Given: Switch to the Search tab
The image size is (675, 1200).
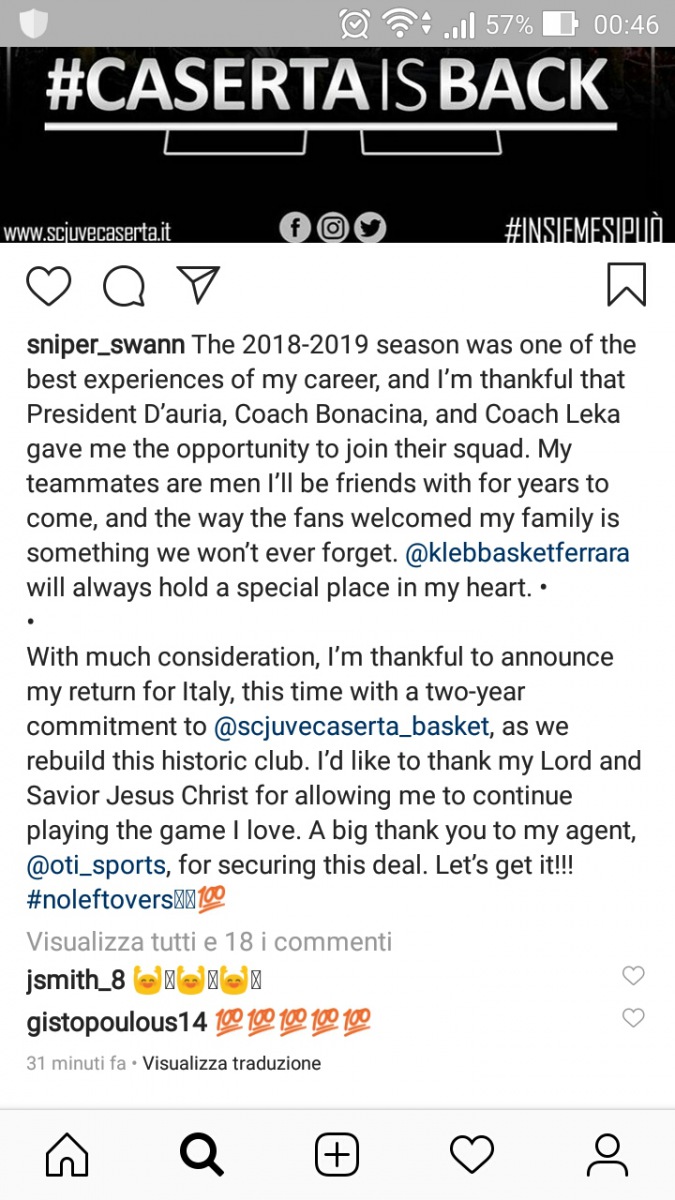Looking at the screenshot, I should [201, 1156].
